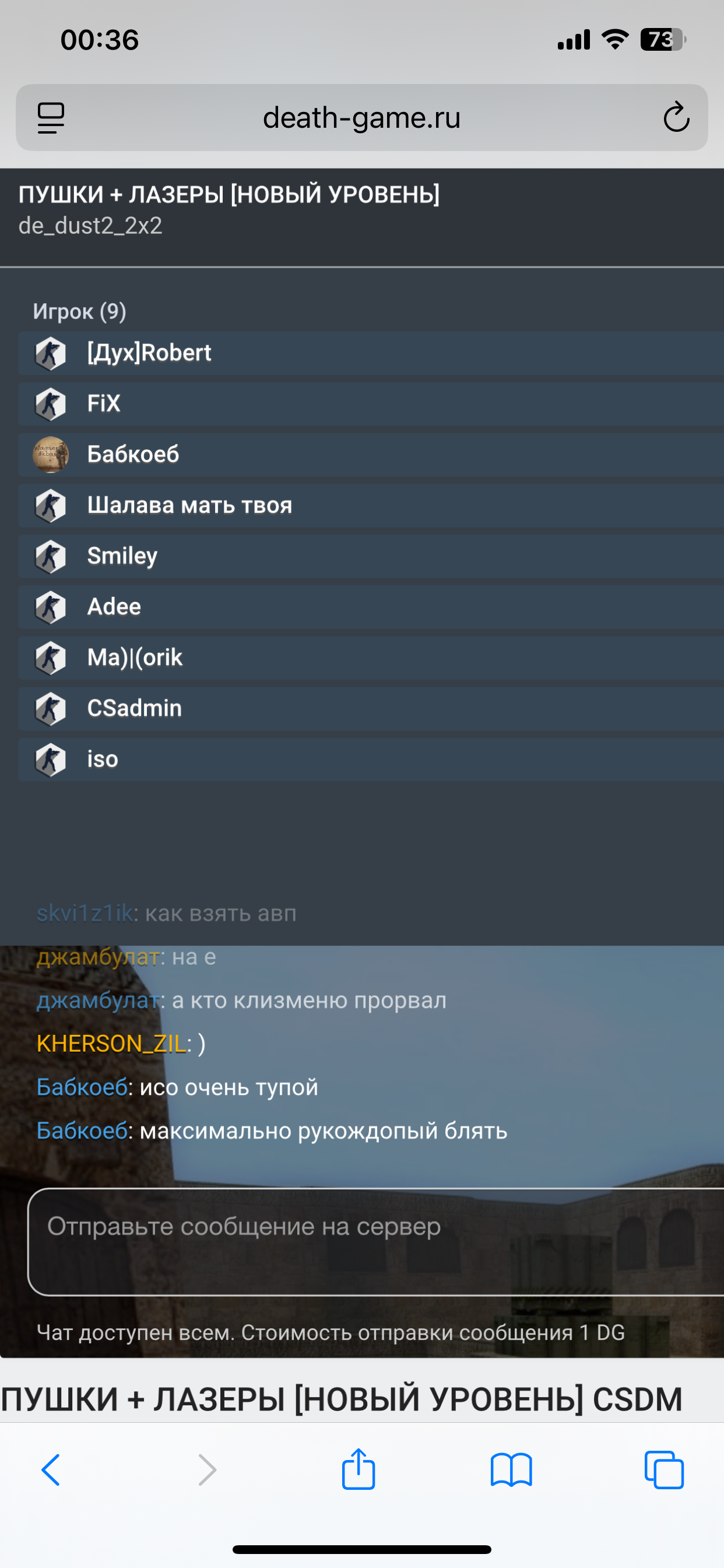The width and height of the screenshot is (724, 1568).
Task: Open player Бабкоеб's row
Action: (365, 454)
